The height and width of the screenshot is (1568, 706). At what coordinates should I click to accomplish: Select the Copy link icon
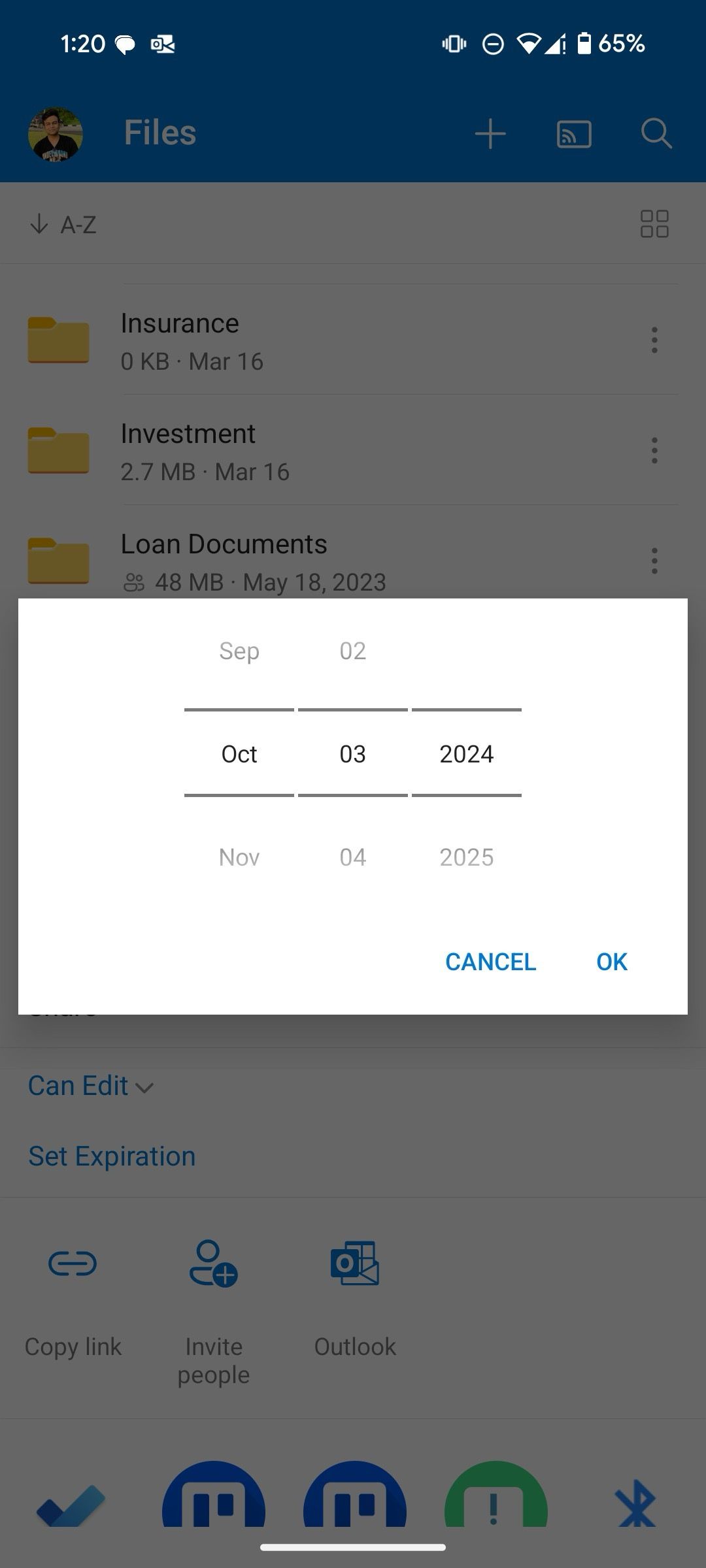click(73, 1263)
